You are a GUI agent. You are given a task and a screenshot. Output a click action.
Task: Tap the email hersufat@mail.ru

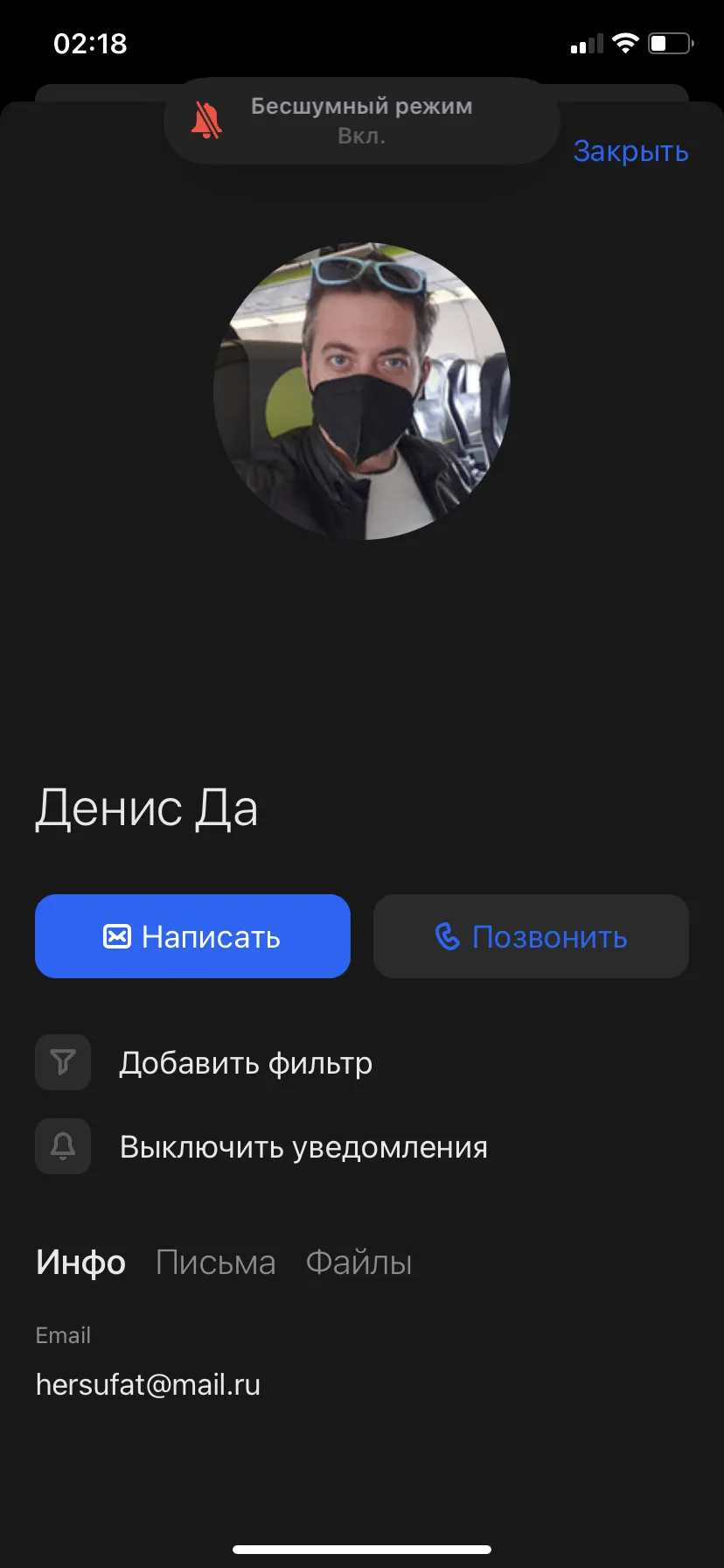click(x=148, y=1384)
